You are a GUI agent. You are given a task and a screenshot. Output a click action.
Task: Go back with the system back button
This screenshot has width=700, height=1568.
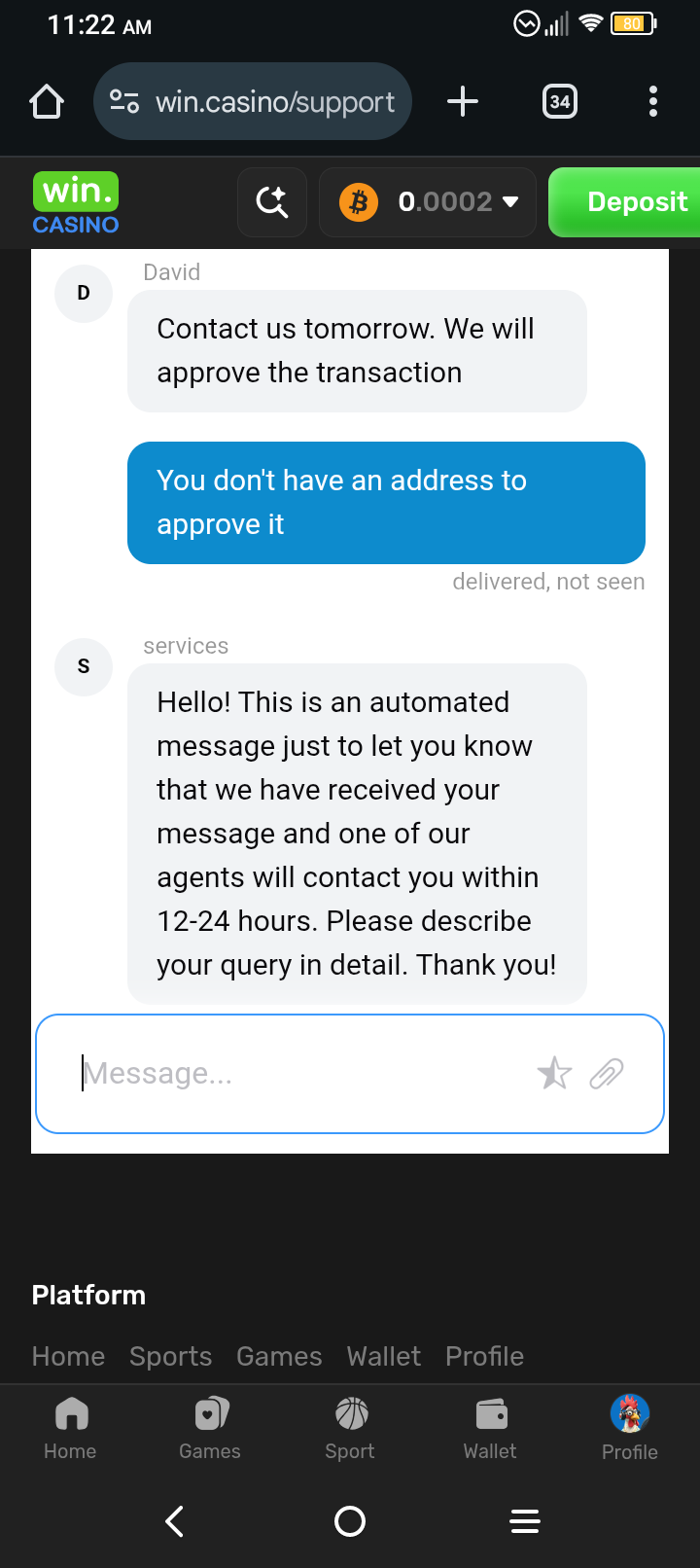(175, 1521)
